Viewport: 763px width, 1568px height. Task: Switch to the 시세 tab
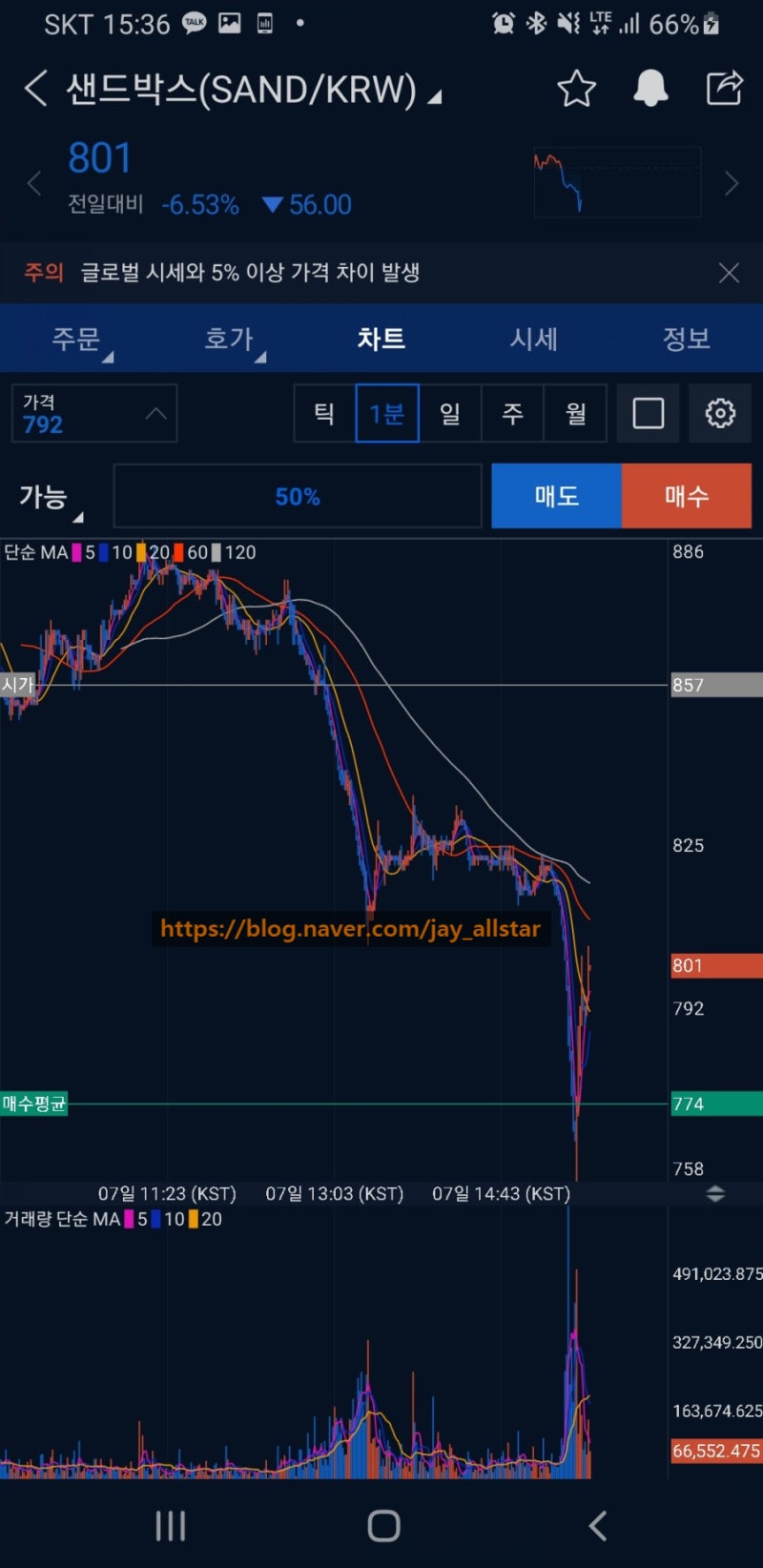pos(534,339)
